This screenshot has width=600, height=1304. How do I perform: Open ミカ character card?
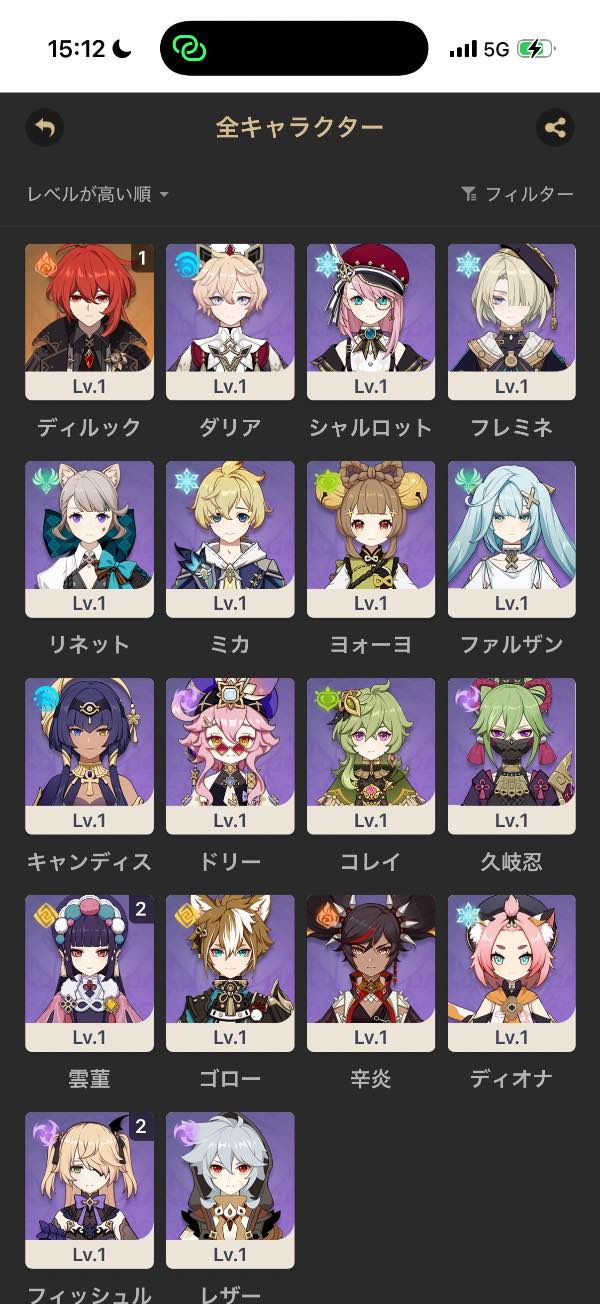(x=230, y=538)
